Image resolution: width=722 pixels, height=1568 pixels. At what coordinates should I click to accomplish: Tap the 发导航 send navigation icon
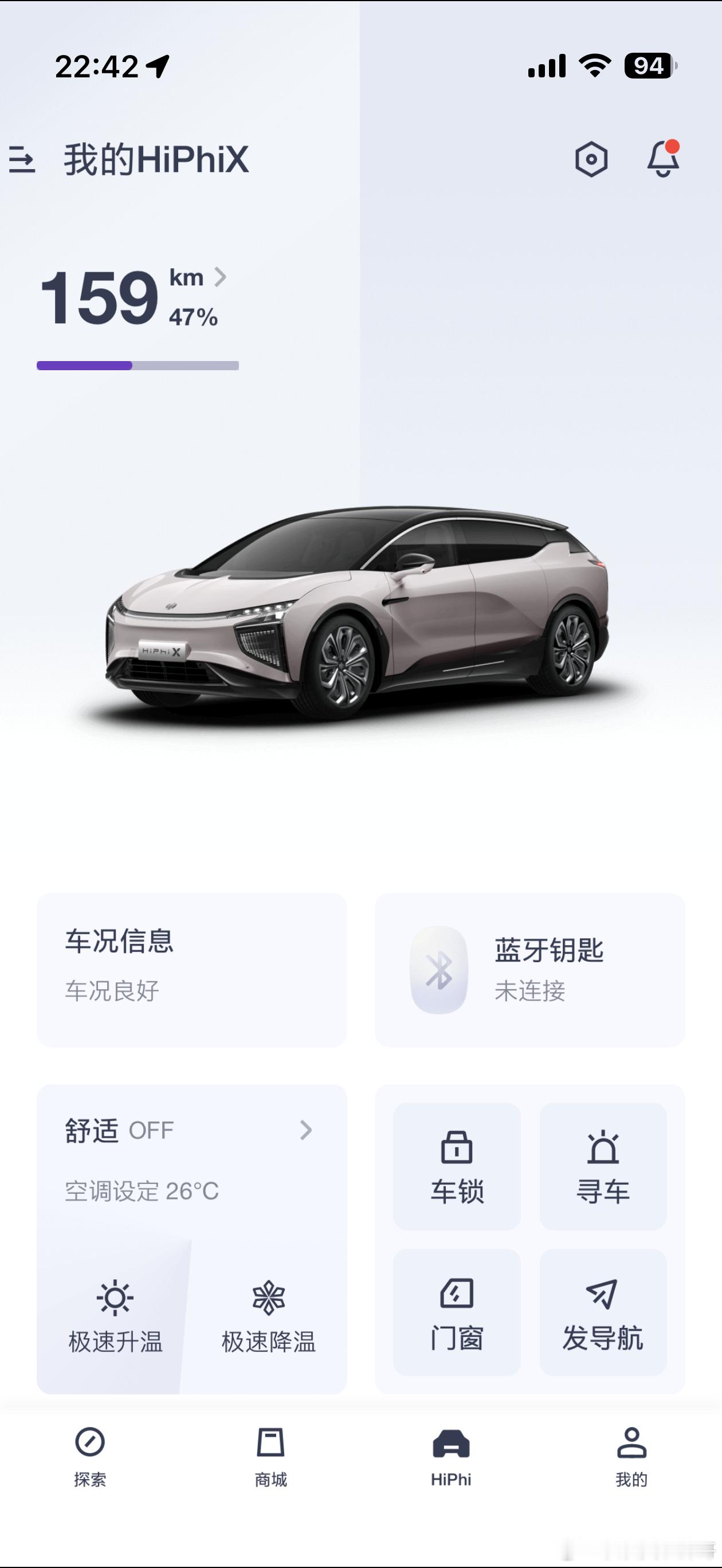click(602, 1307)
